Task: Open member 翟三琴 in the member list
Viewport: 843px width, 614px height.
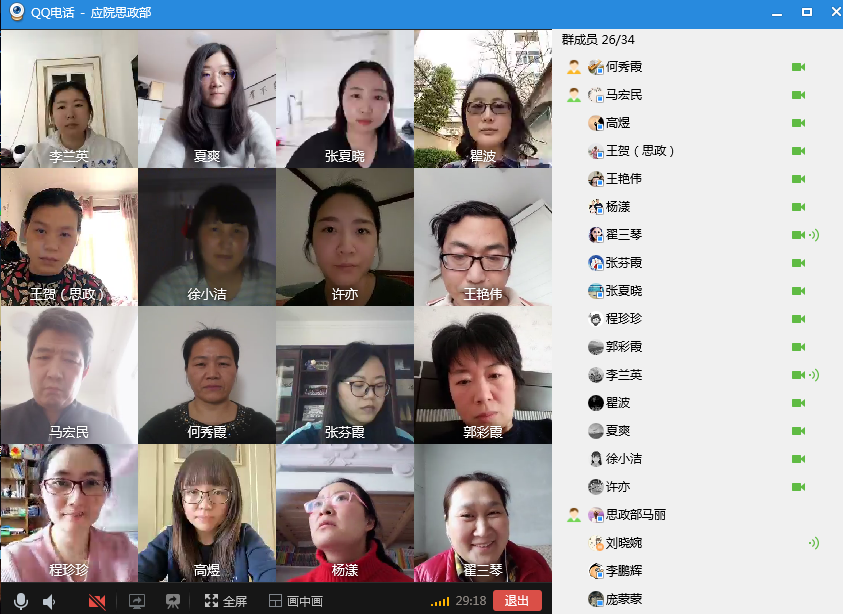Action: [x=624, y=235]
